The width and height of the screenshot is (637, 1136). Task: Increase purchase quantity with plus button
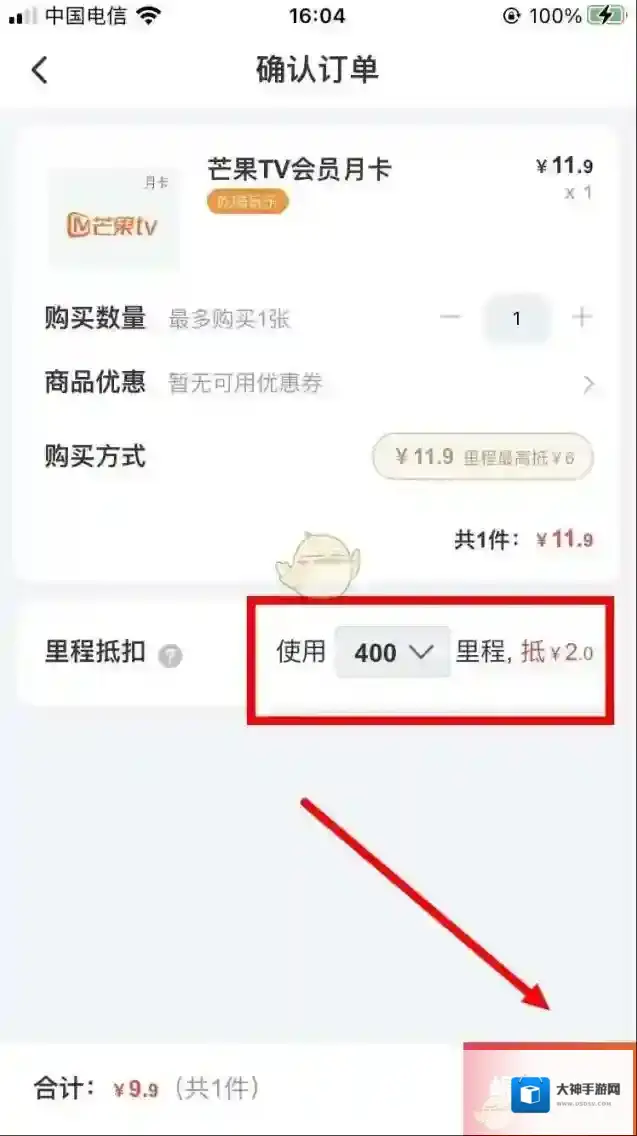coord(582,318)
